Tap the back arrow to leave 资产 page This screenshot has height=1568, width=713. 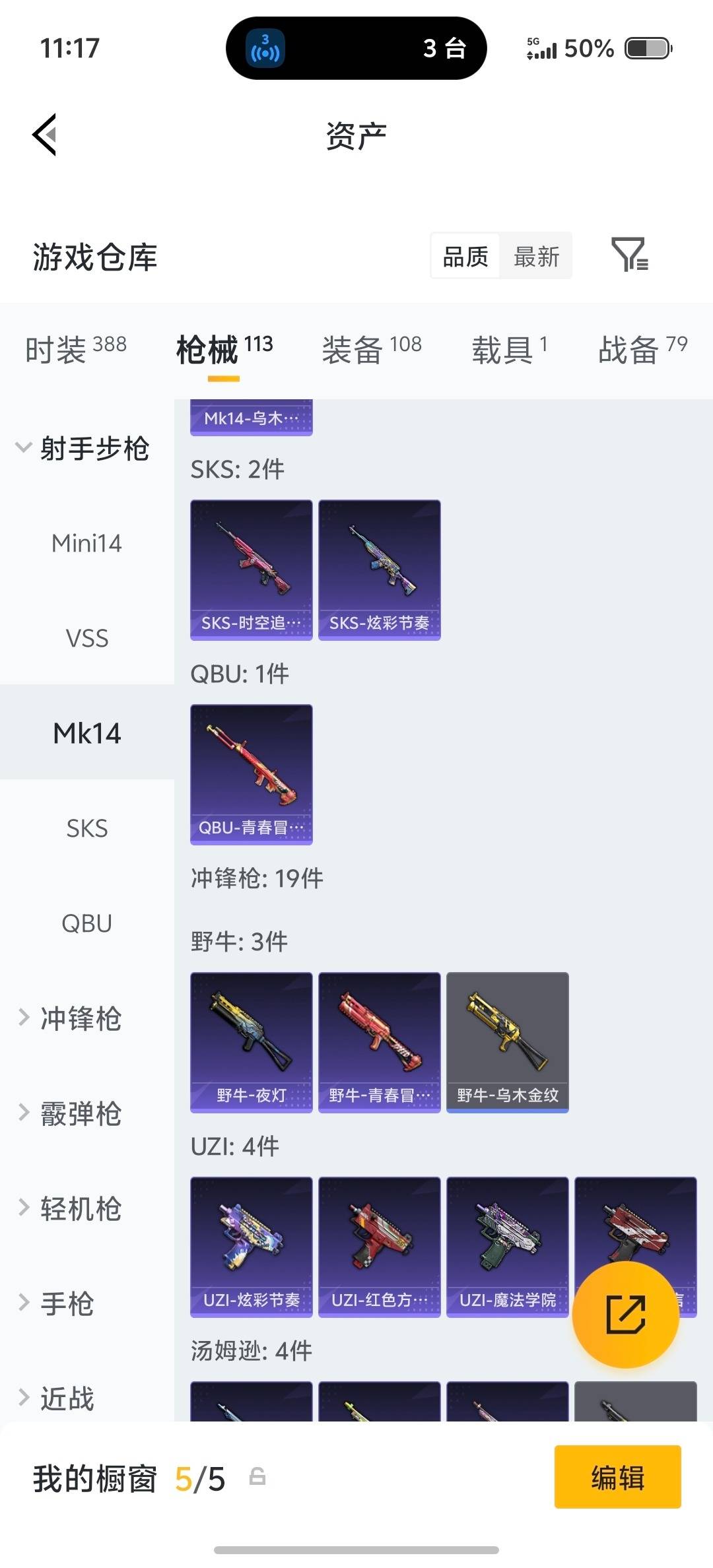(44, 135)
